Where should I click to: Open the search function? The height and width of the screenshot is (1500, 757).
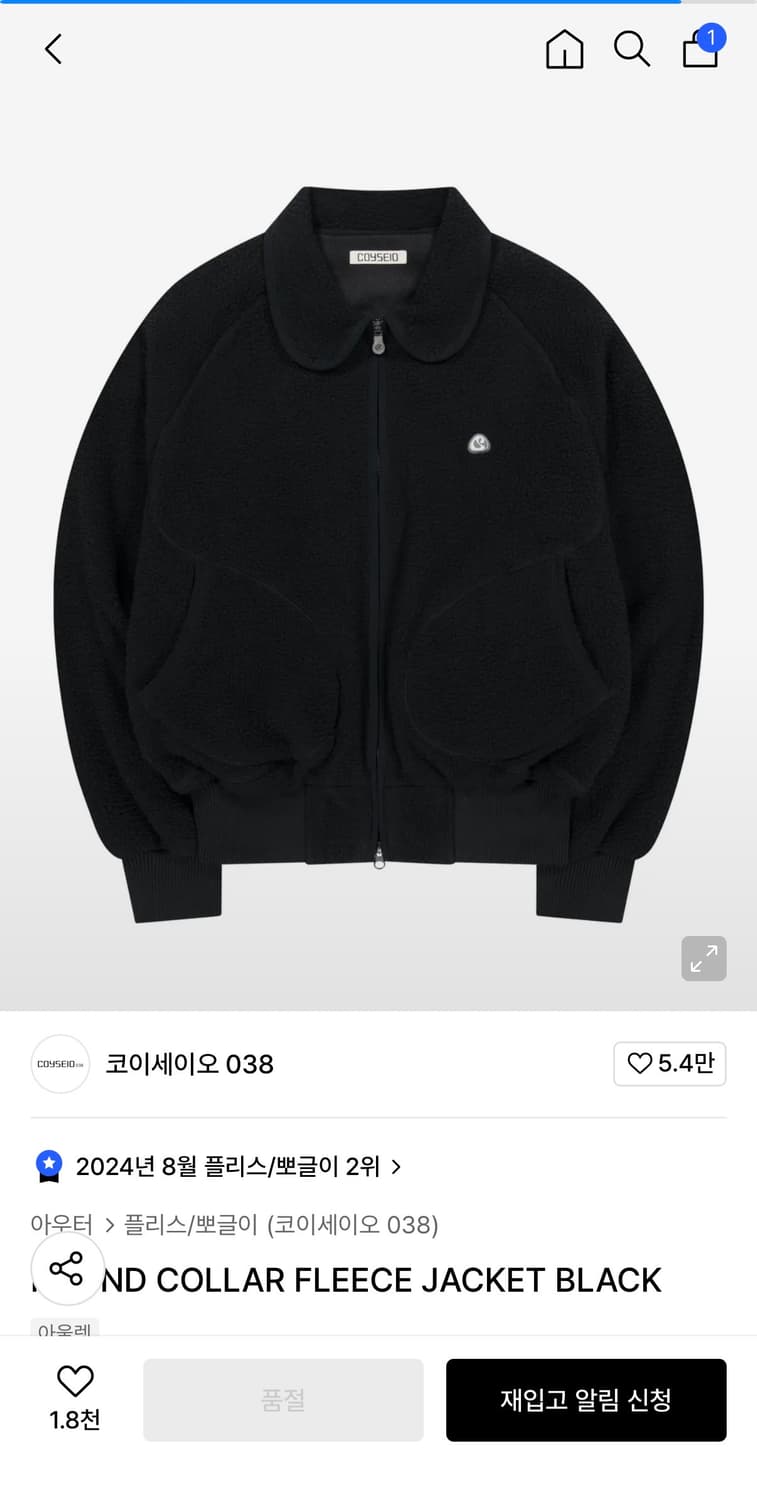[x=632, y=48]
